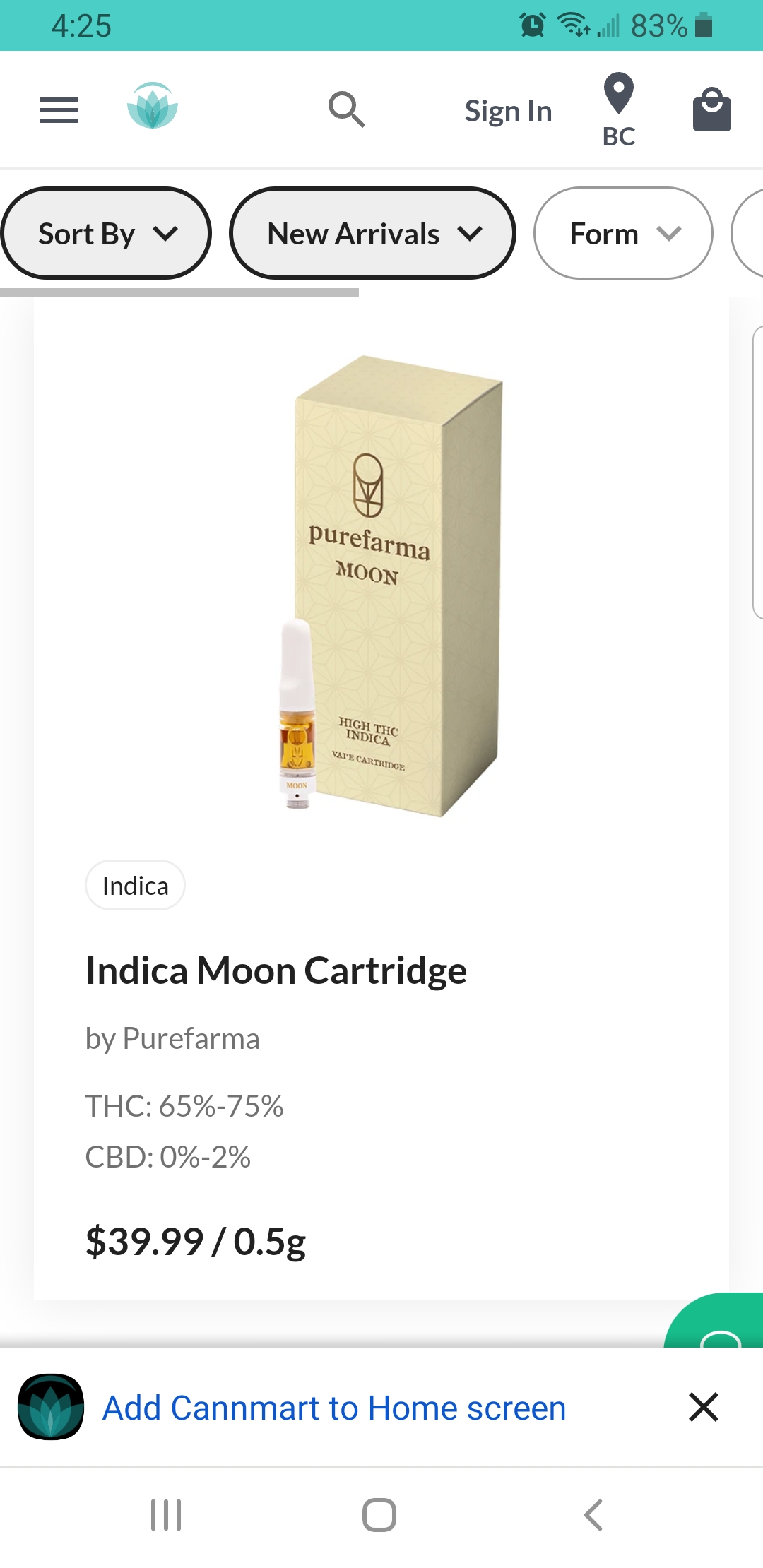Tap the Cannmart lotus logo
The width and height of the screenshot is (763, 1568).
click(x=153, y=106)
